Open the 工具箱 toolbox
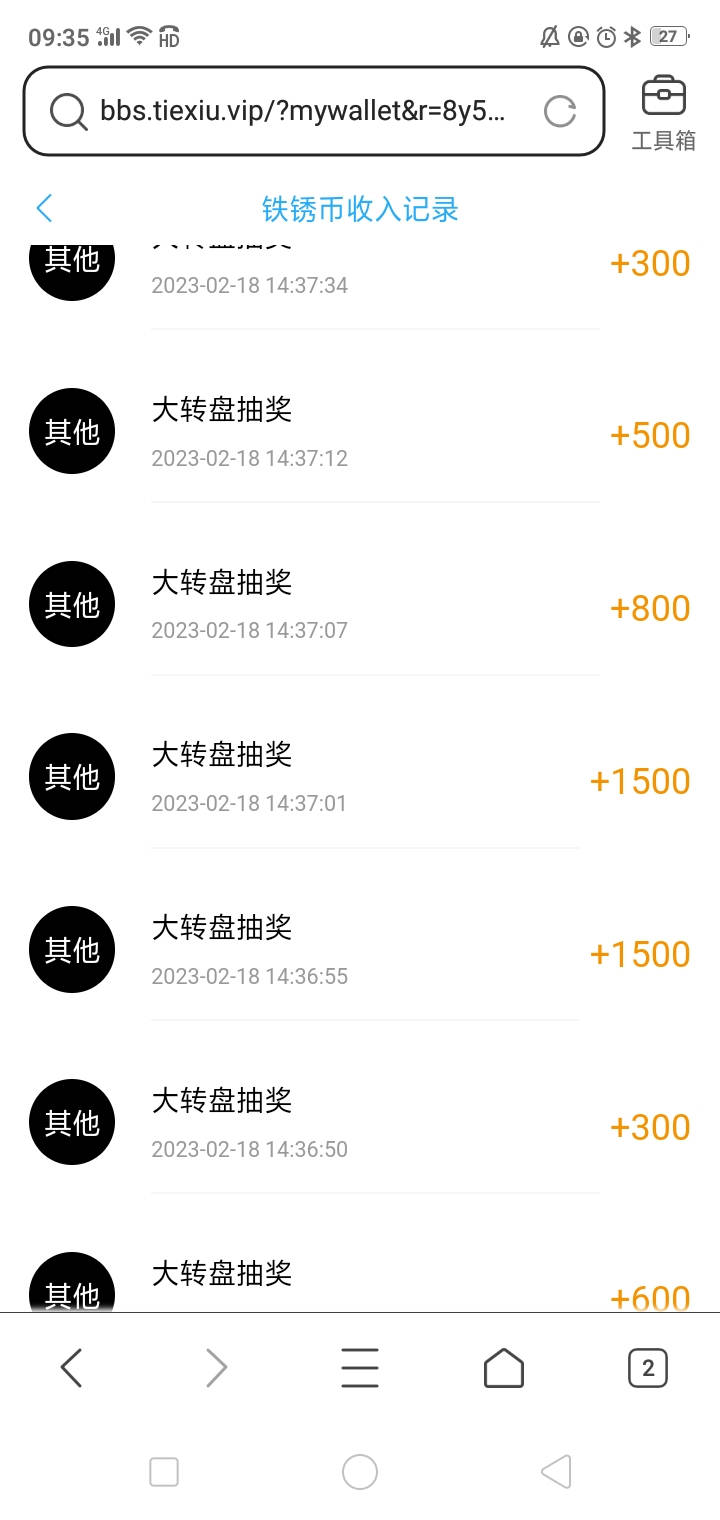Image resolution: width=720 pixels, height=1520 pixels. pyautogui.click(x=663, y=112)
